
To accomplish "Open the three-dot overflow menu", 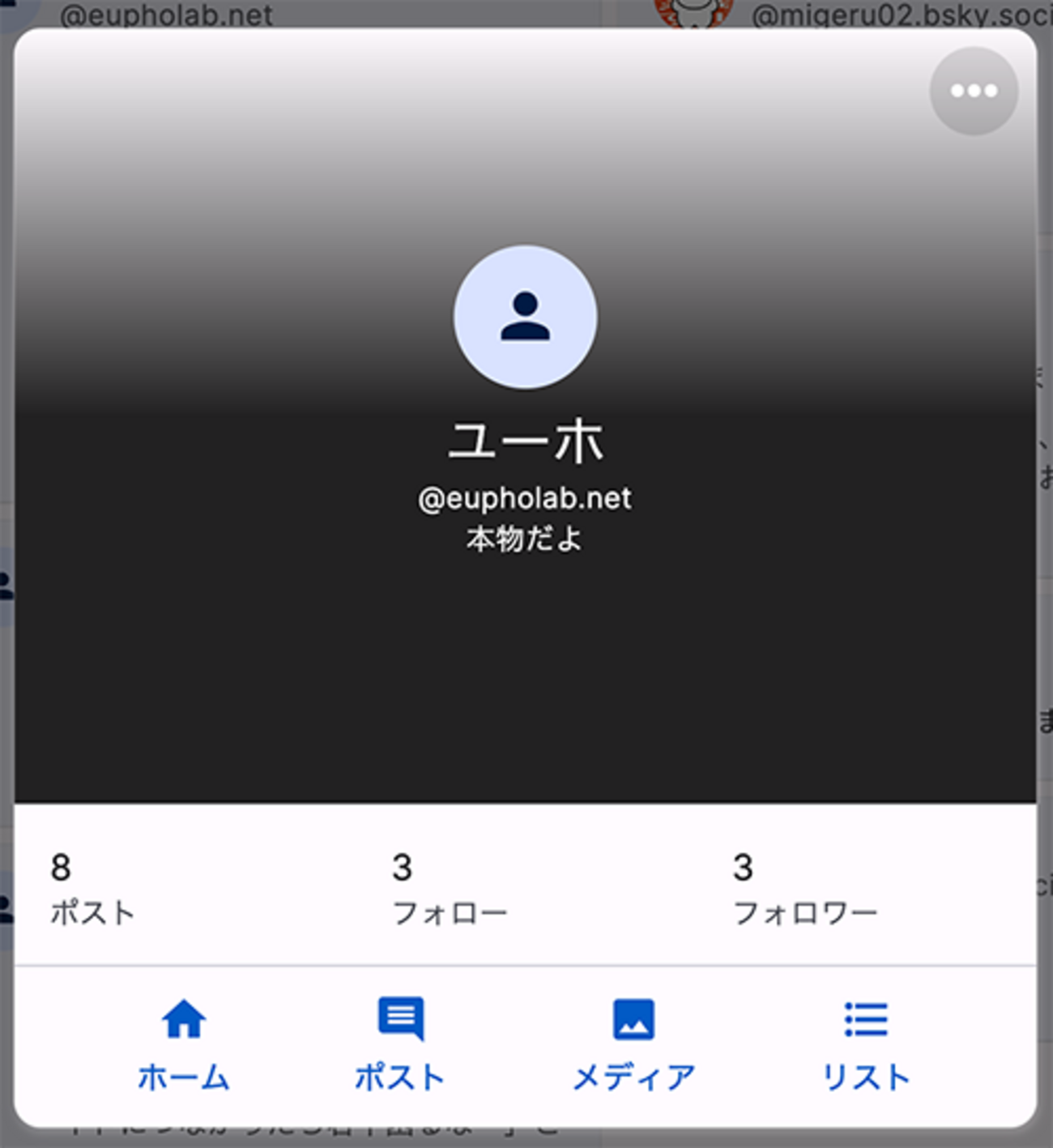I will pyautogui.click(x=973, y=91).
